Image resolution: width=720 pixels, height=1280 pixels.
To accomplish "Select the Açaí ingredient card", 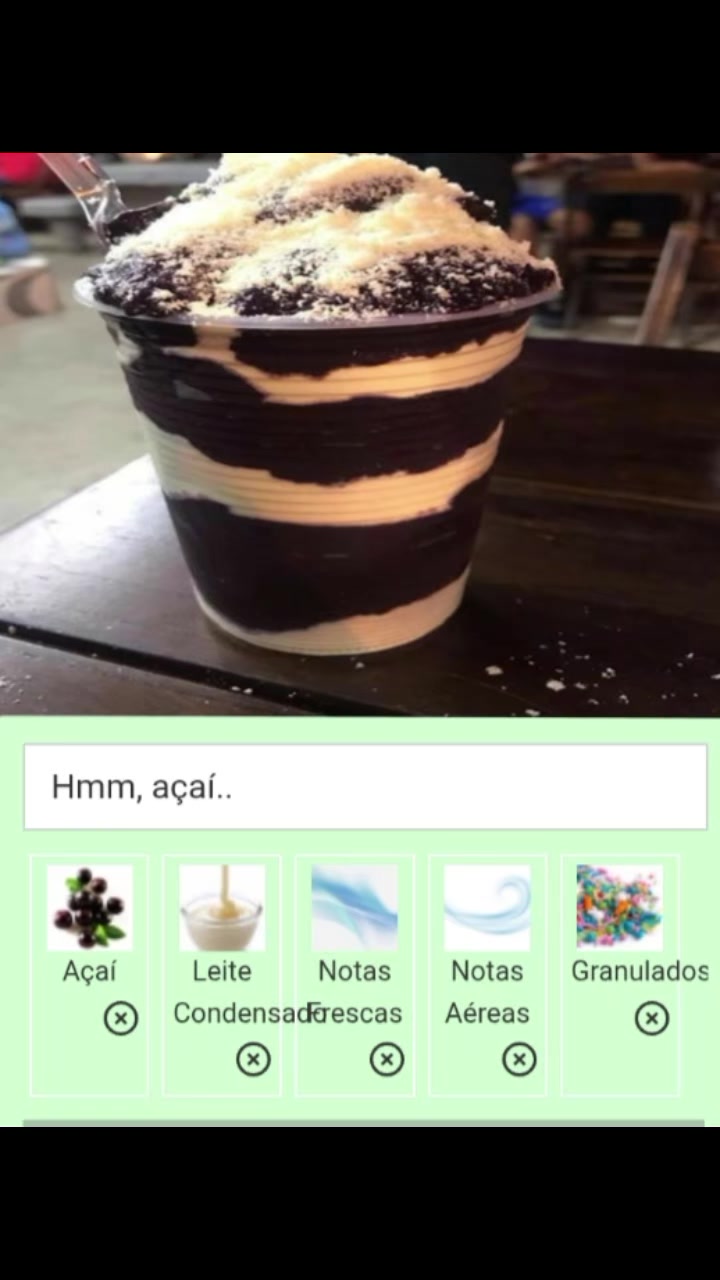I will click(x=89, y=975).
